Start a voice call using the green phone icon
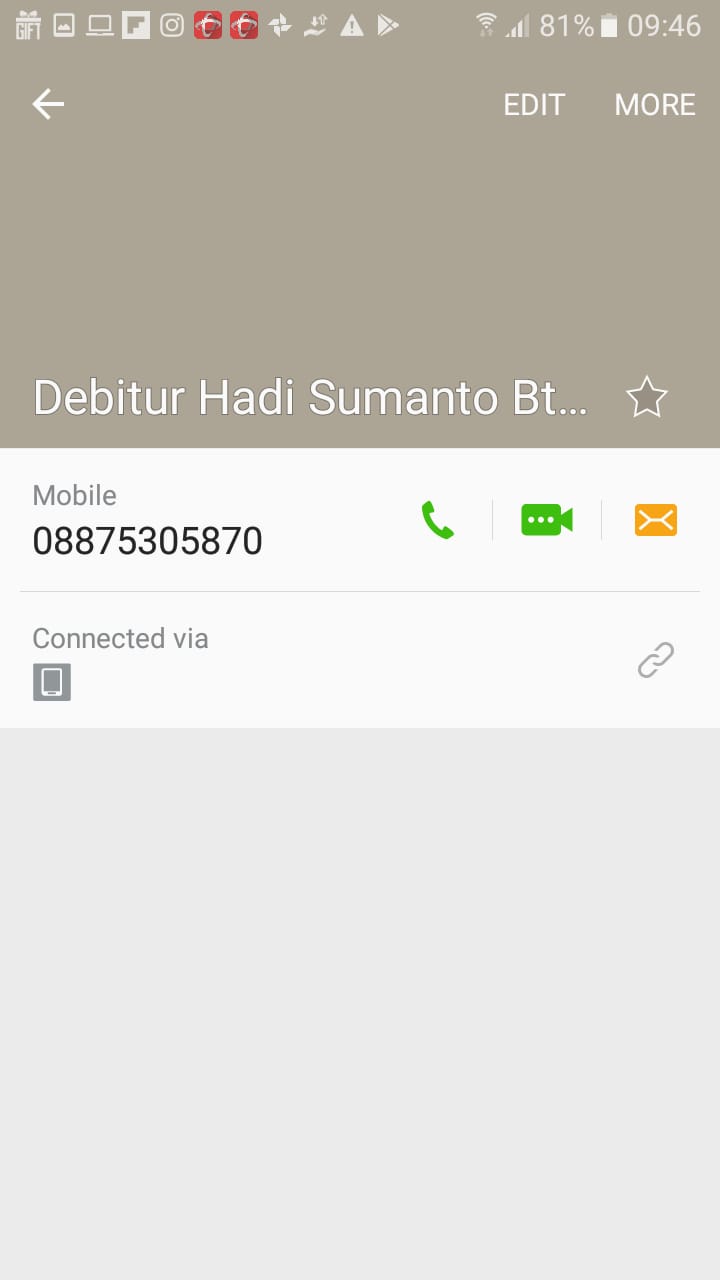Image resolution: width=720 pixels, height=1280 pixels. (437, 520)
